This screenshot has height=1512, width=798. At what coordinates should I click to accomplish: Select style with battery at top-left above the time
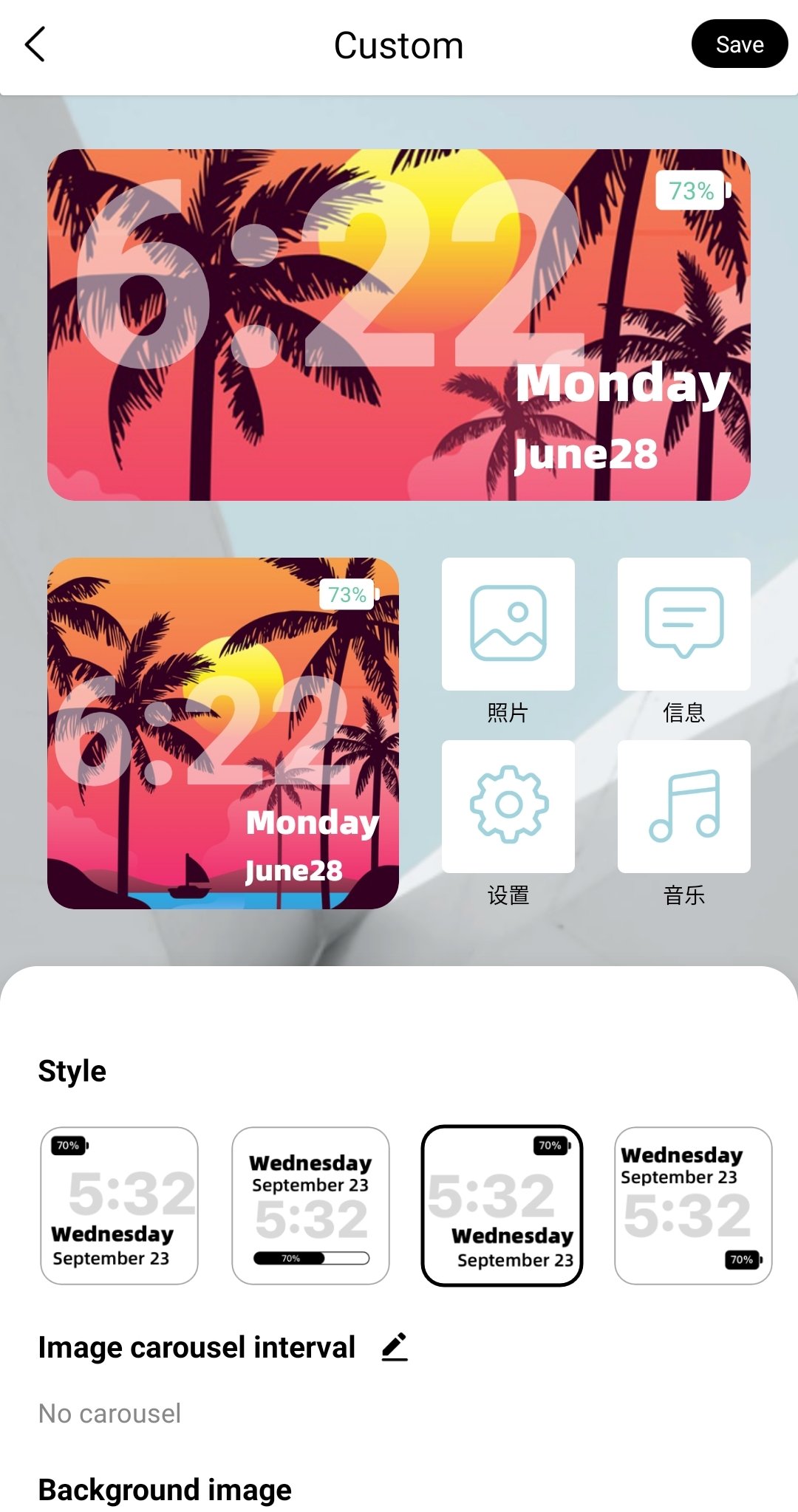pyautogui.click(x=119, y=1205)
